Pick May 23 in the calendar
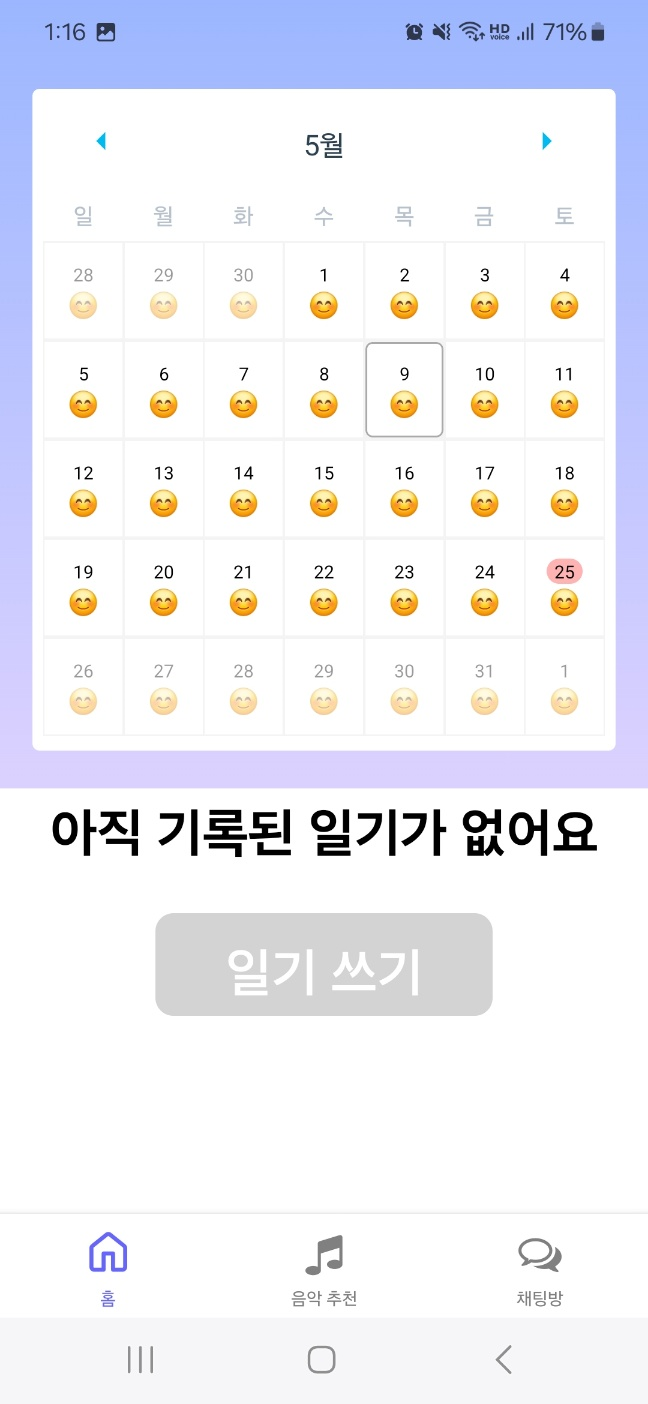 tap(404, 588)
